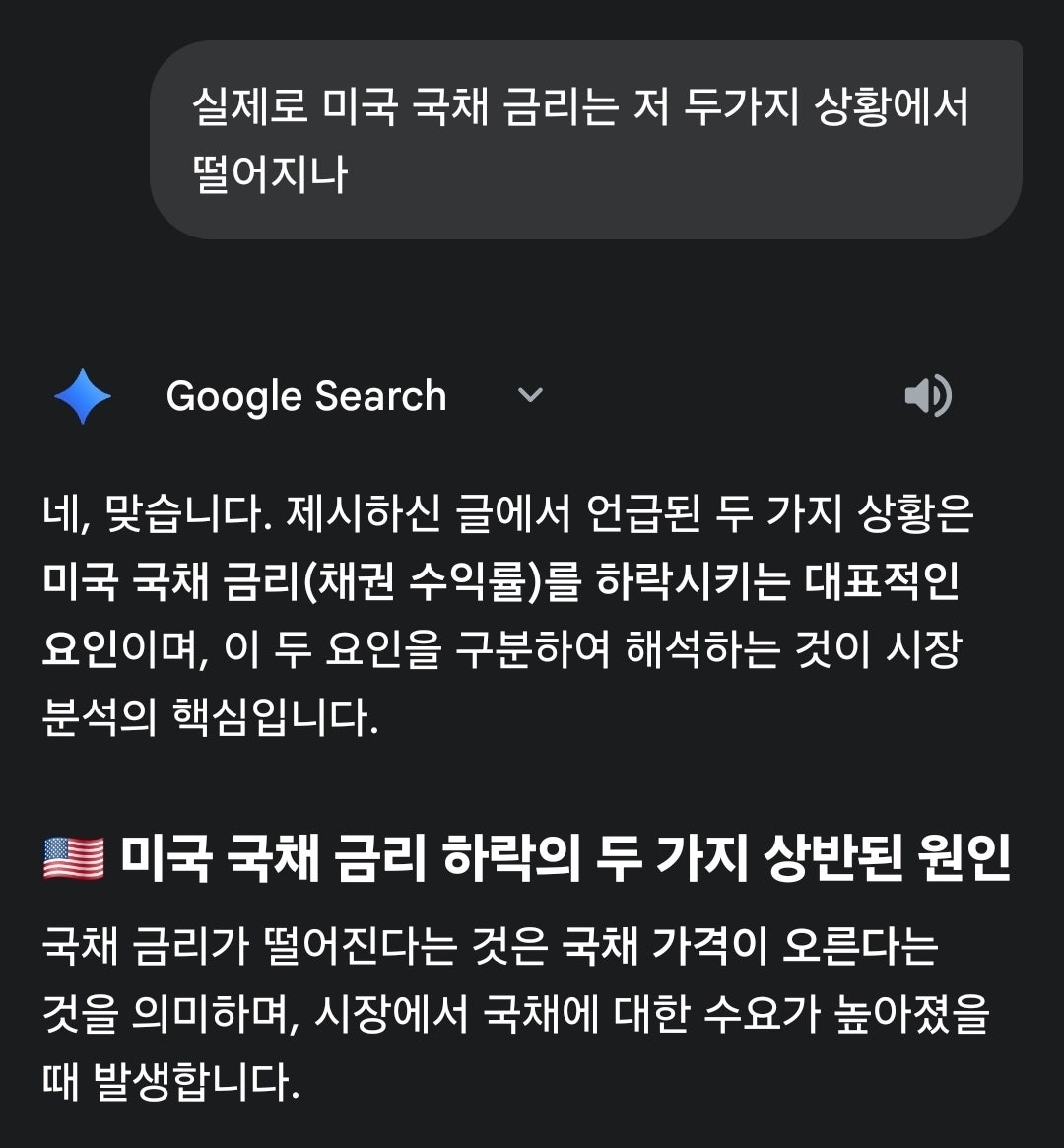Expand the Google Search dropdown chevron
Screen dimensions: 1064x1148
530,396
